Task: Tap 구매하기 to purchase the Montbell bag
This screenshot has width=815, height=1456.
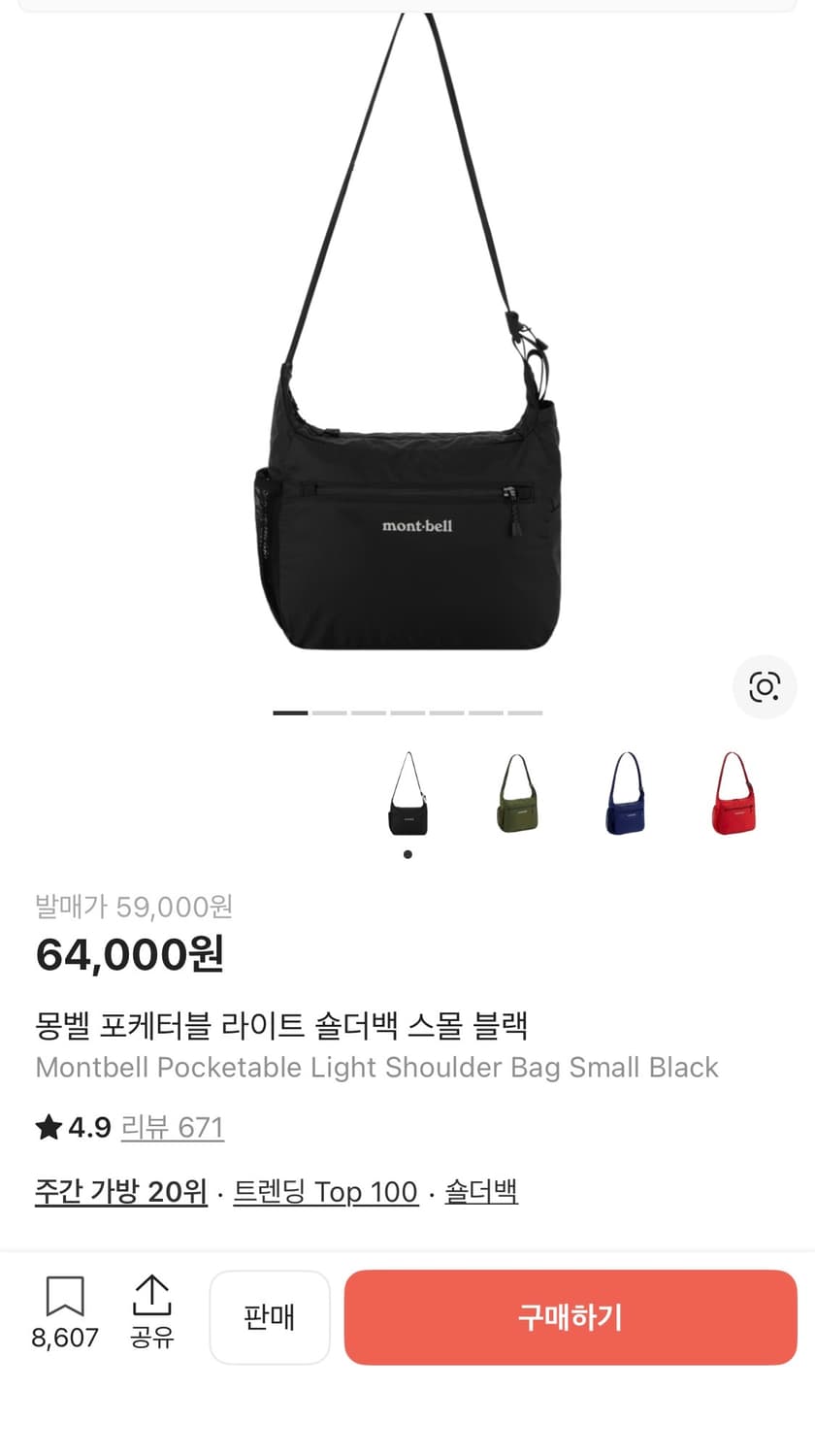Action: [570, 1315]
